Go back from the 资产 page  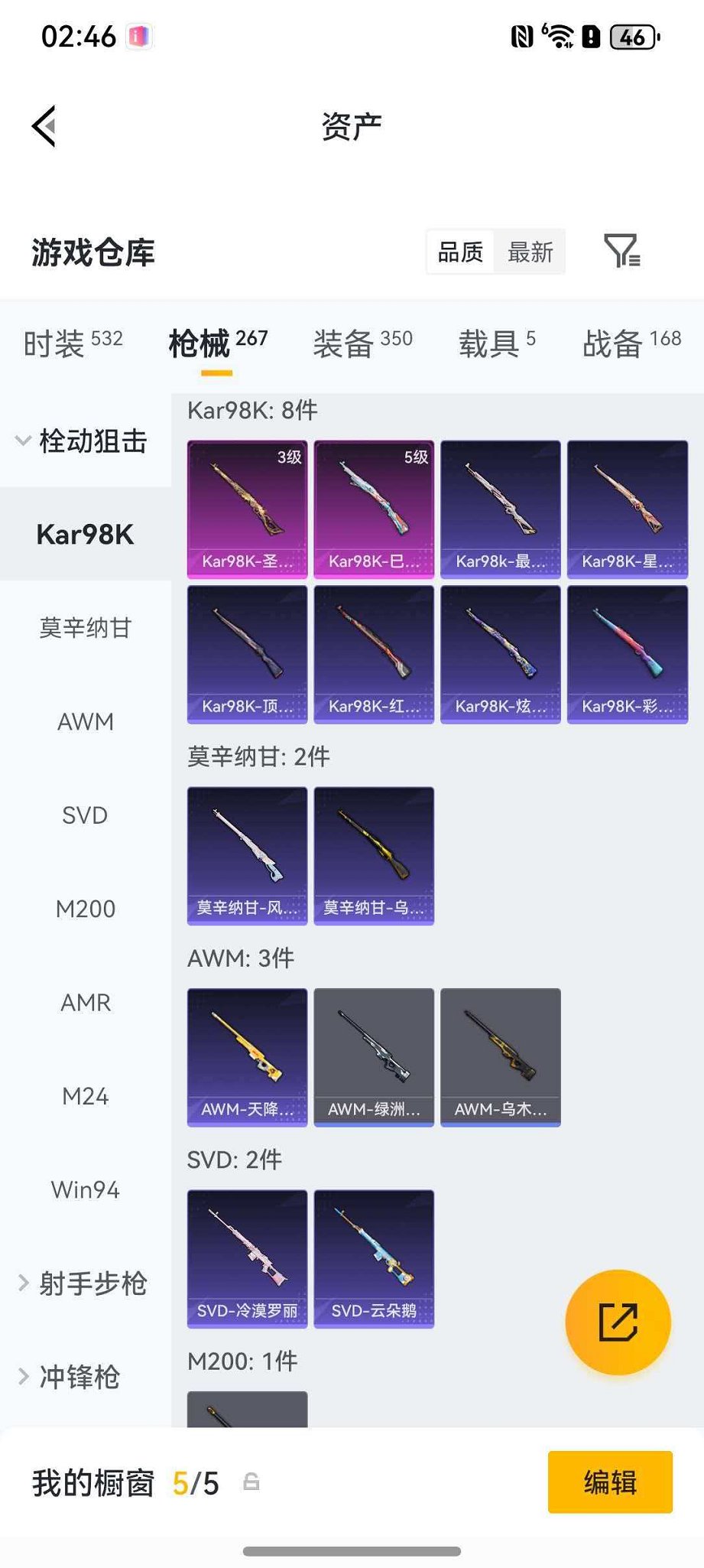click(x=44, y=126)
